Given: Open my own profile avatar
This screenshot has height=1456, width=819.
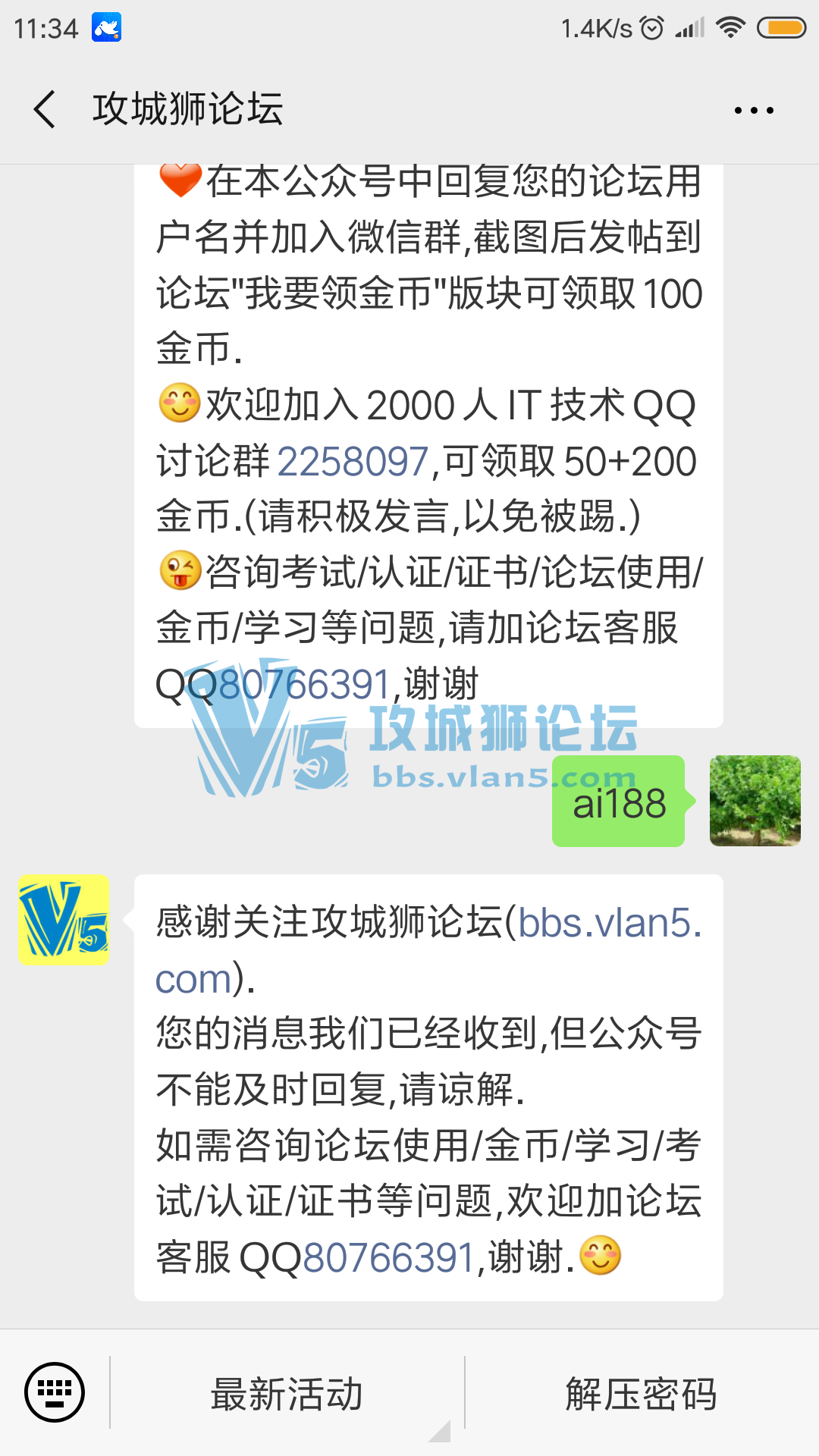Looking at the screenshot, I should (x=755, y=801).
